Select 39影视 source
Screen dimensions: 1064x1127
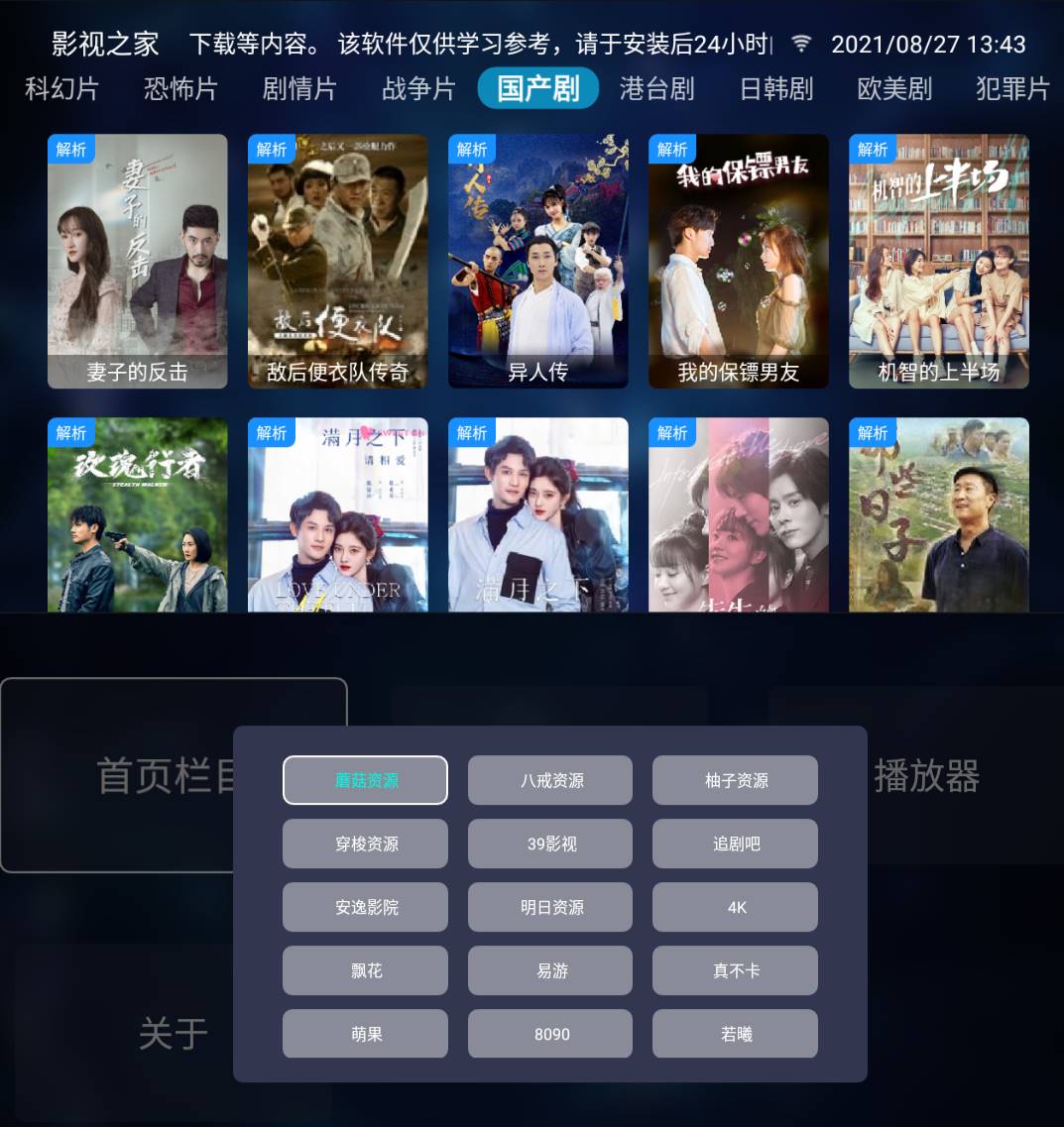pos(550,844)
